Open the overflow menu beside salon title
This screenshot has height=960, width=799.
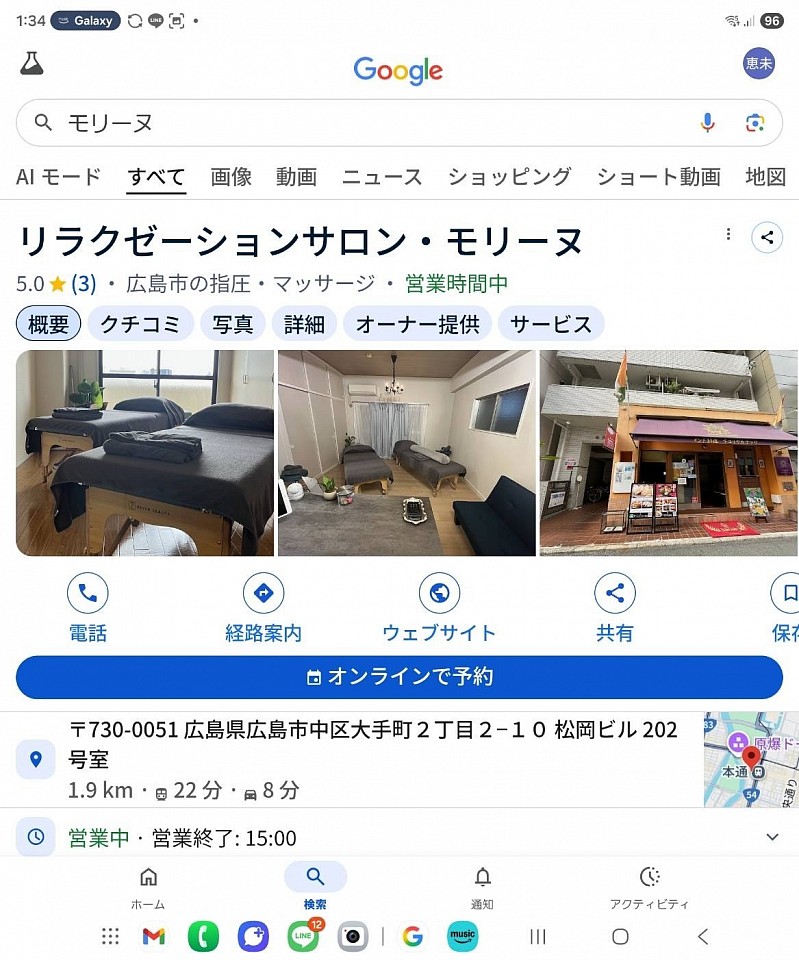728,235
